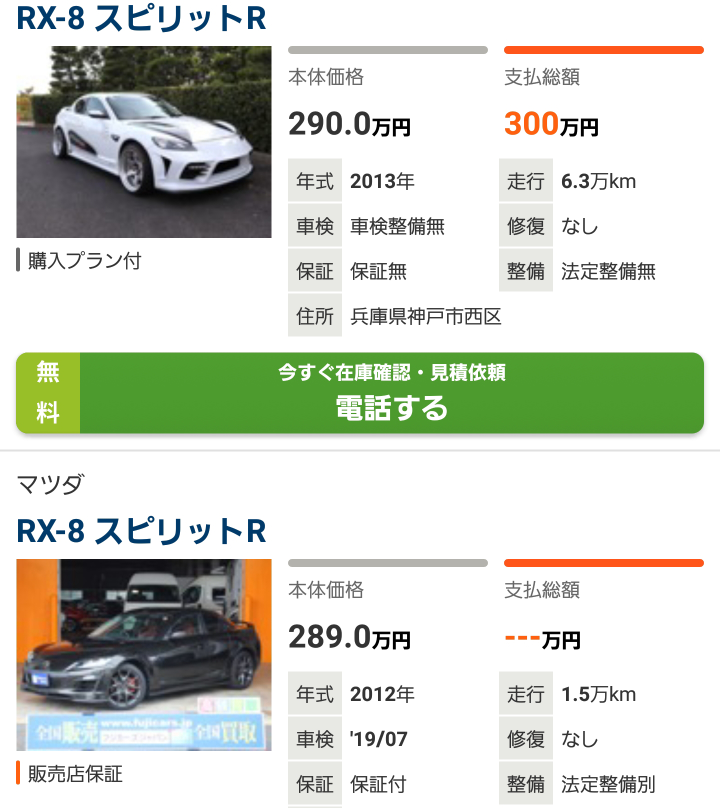The image size is (720, 808).
Task: Open the black RX-8 スピリットR photo
Action: (144, 655)
